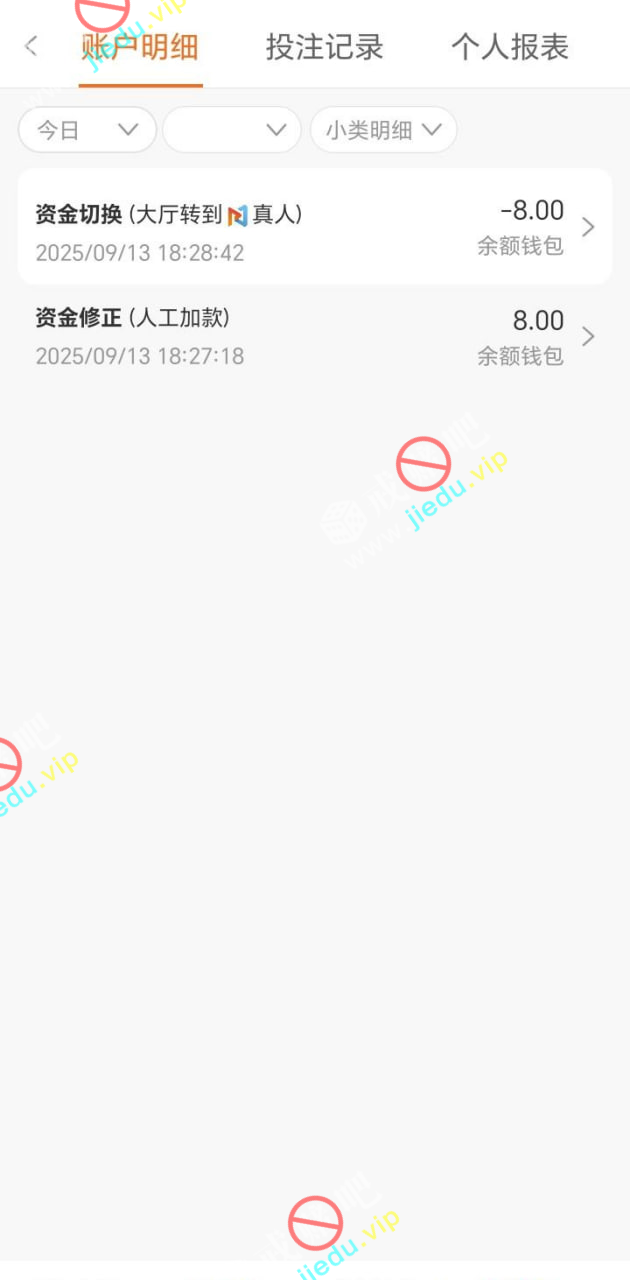The height and width of the screenshot is (1280, 630).
Task: Select the 账户明细 tab
Action: 140,47
